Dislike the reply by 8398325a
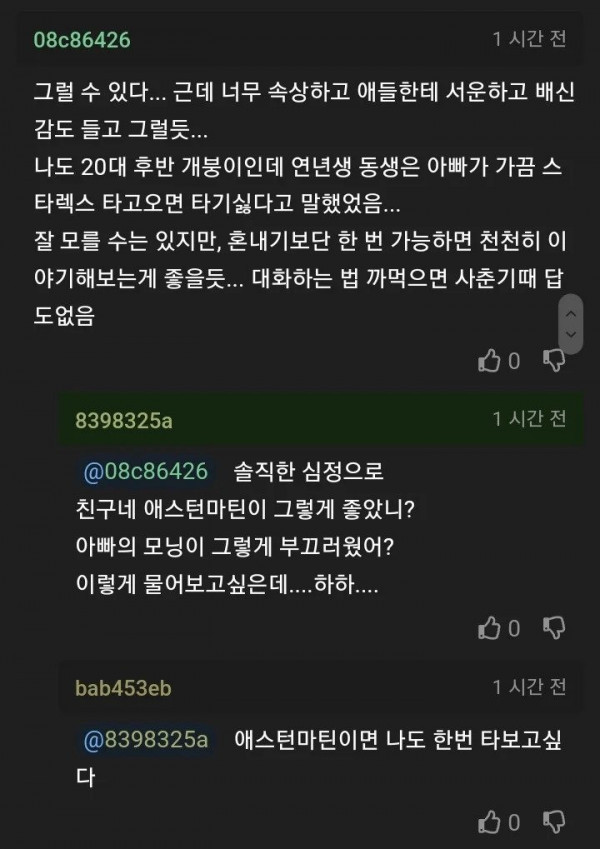Viewport: 600px width, 849px height. [553, 628]
